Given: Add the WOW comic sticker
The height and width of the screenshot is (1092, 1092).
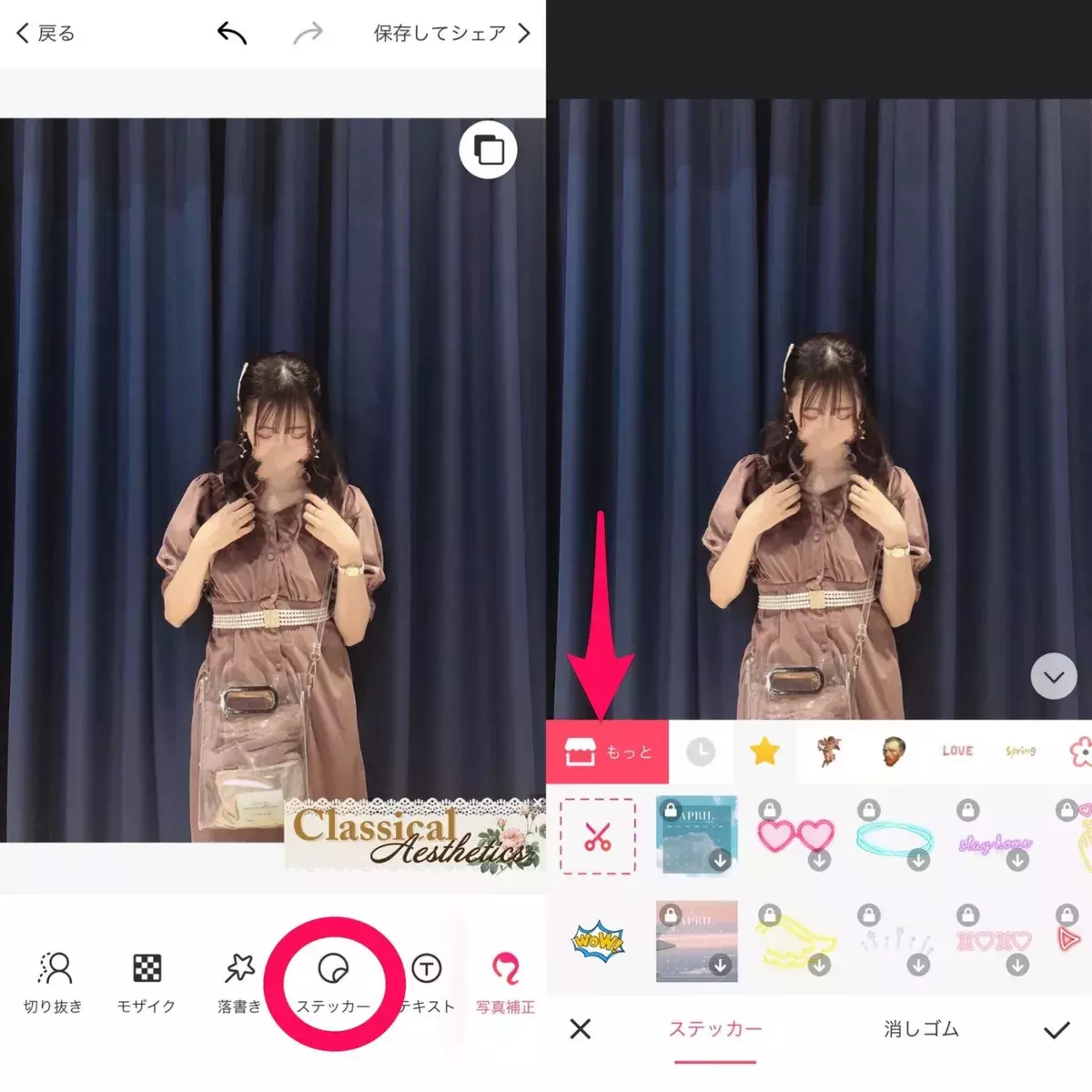Looking at the screenshot, I should (x=598, y=942).
